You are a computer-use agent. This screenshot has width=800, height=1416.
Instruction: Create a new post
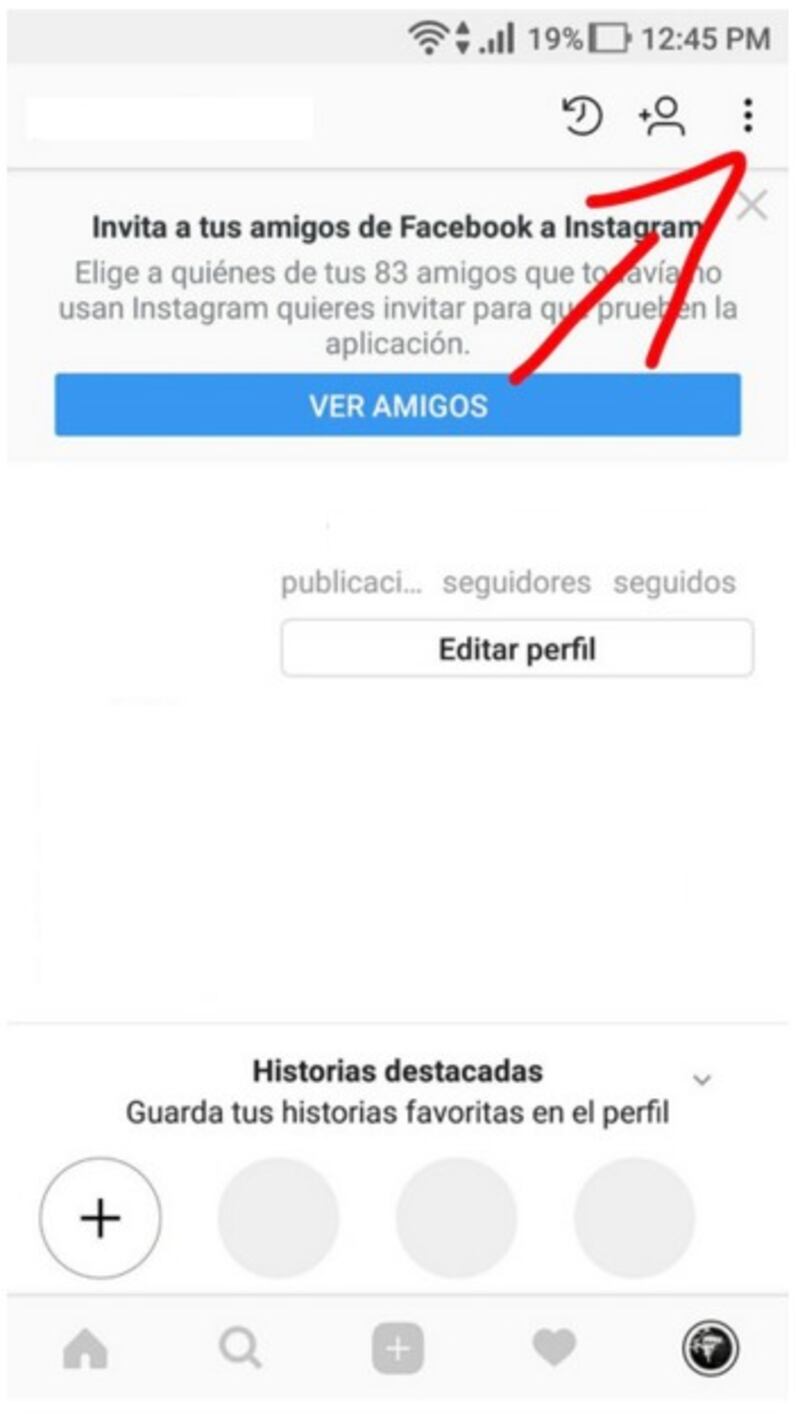point(398,1350)
